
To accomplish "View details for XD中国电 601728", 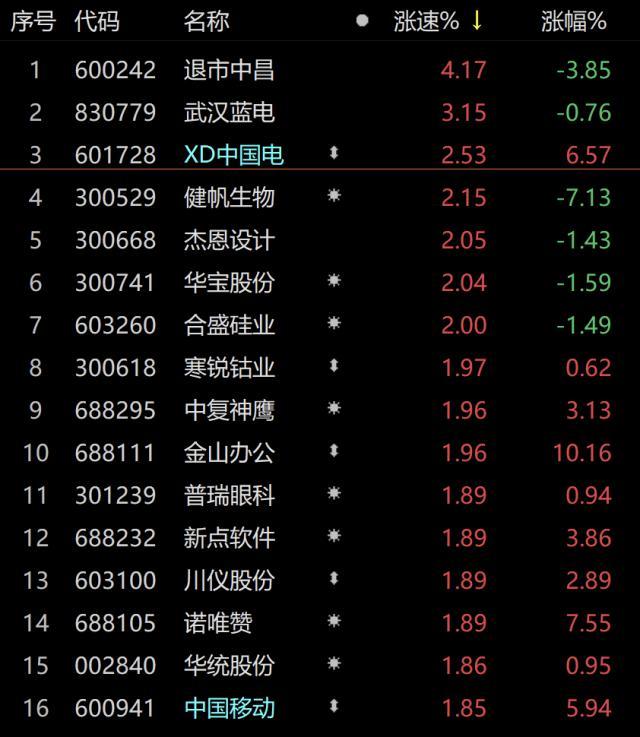I will tap(234, 155).
